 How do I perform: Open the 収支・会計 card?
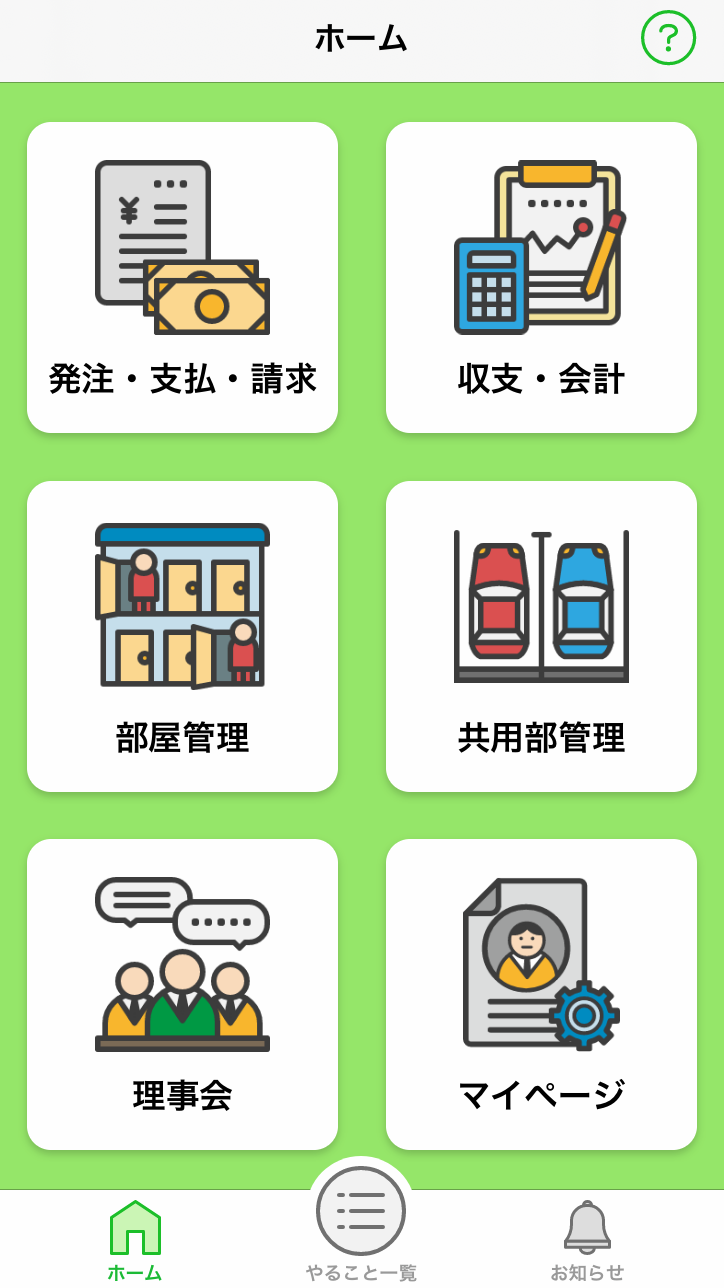[541, 277]
